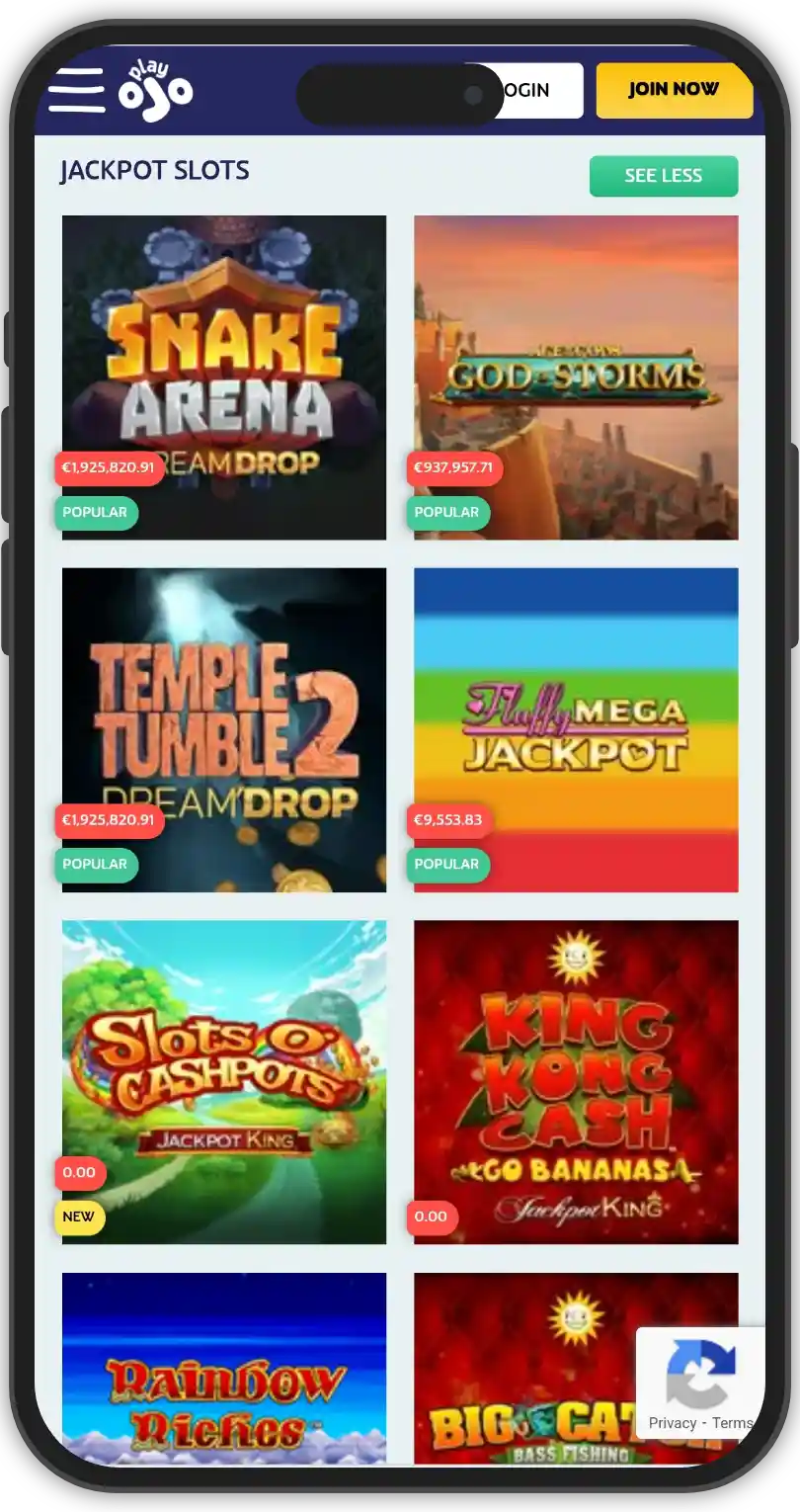Tap the Login button
The width and height of the screenshot is (800, 1512).
541,91
